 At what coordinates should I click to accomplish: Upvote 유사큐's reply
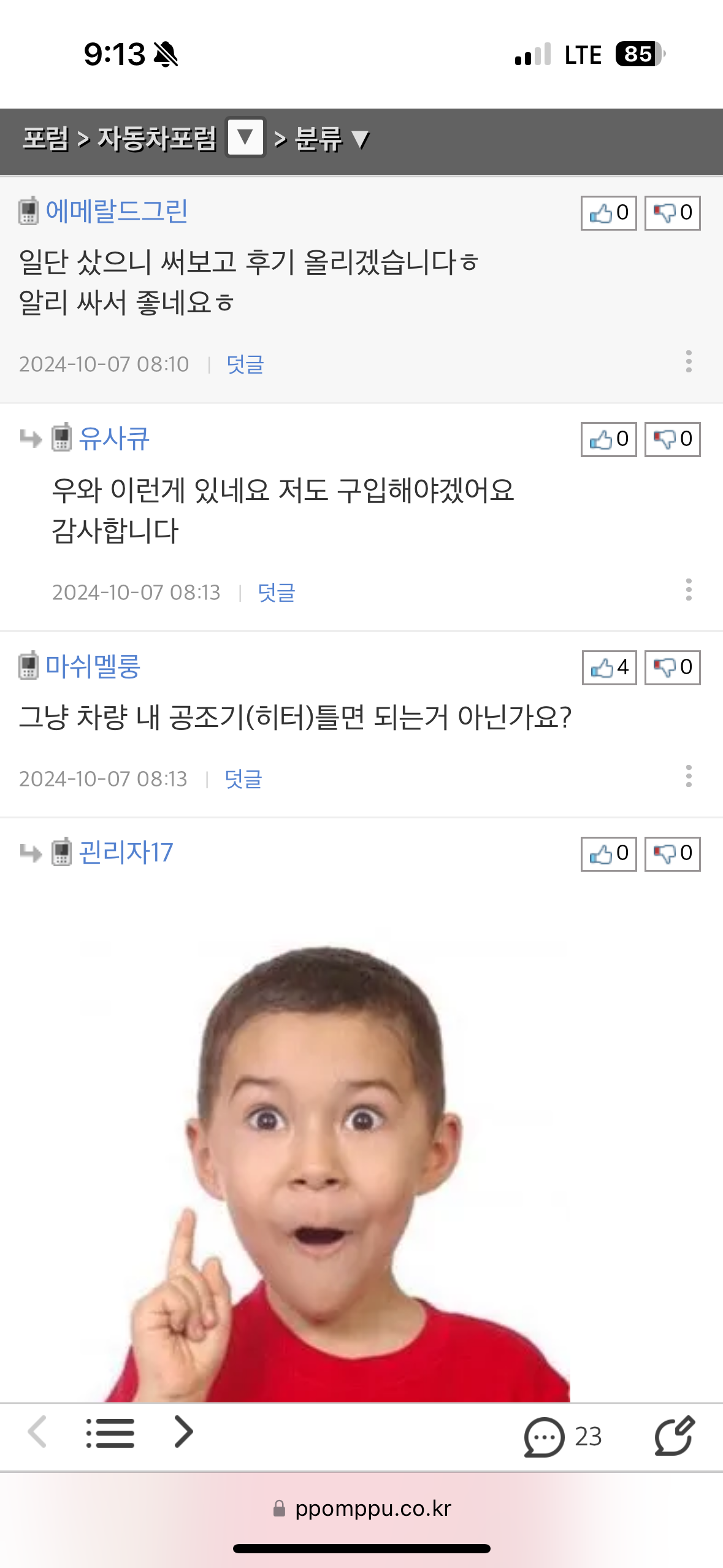608,439
